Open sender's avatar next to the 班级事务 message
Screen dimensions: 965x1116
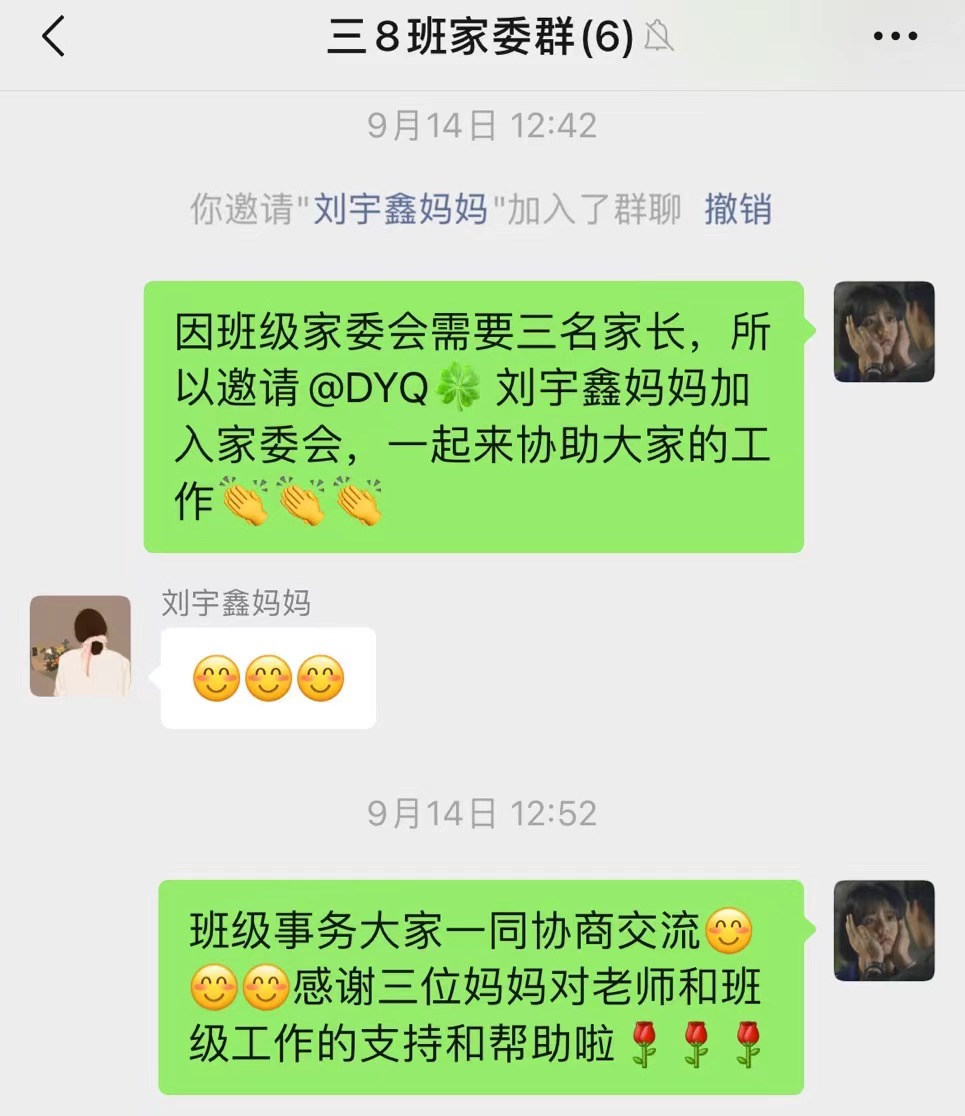(x=884, y=930)
